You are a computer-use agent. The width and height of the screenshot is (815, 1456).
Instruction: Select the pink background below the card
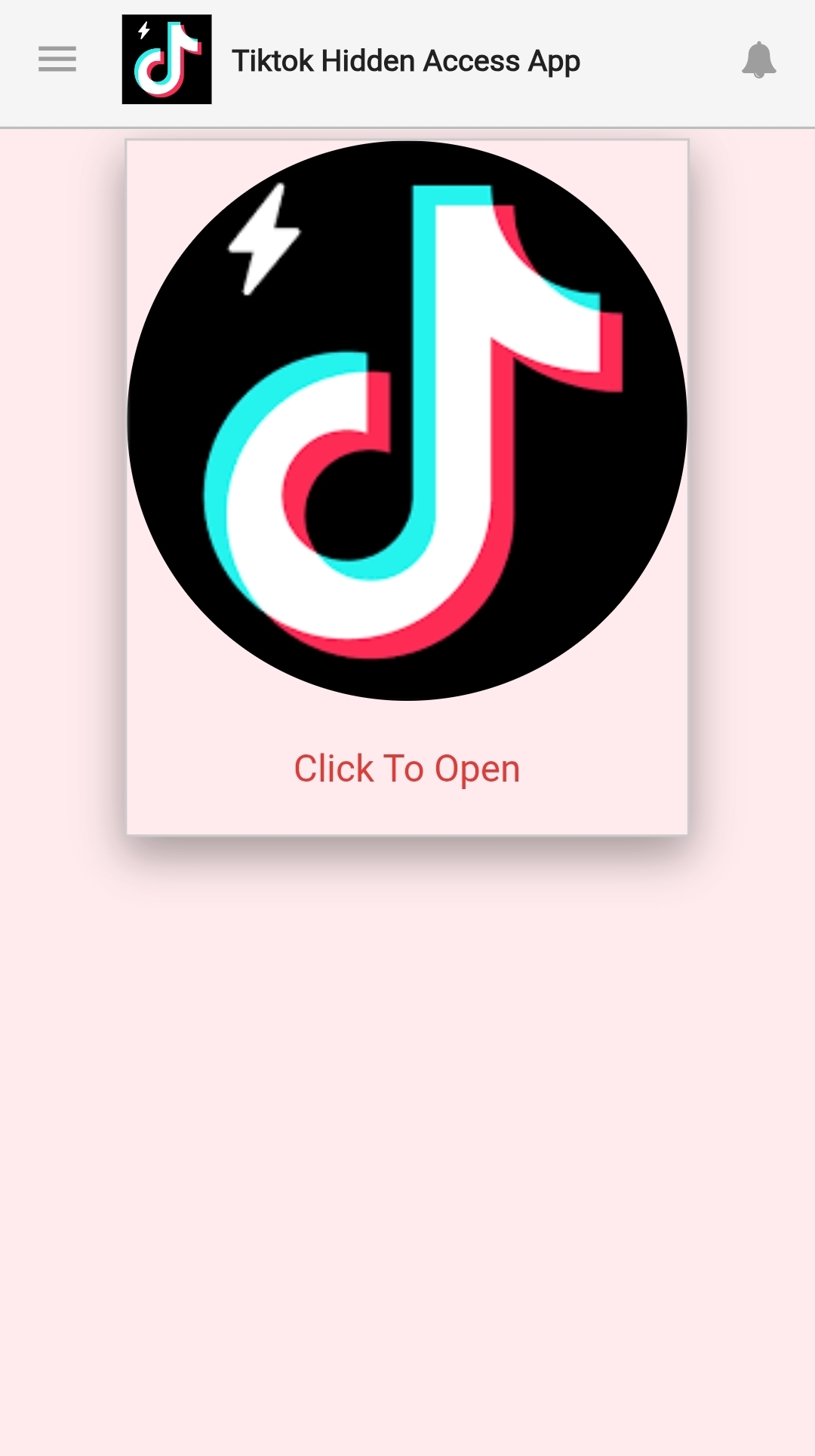pos(407,1132)
